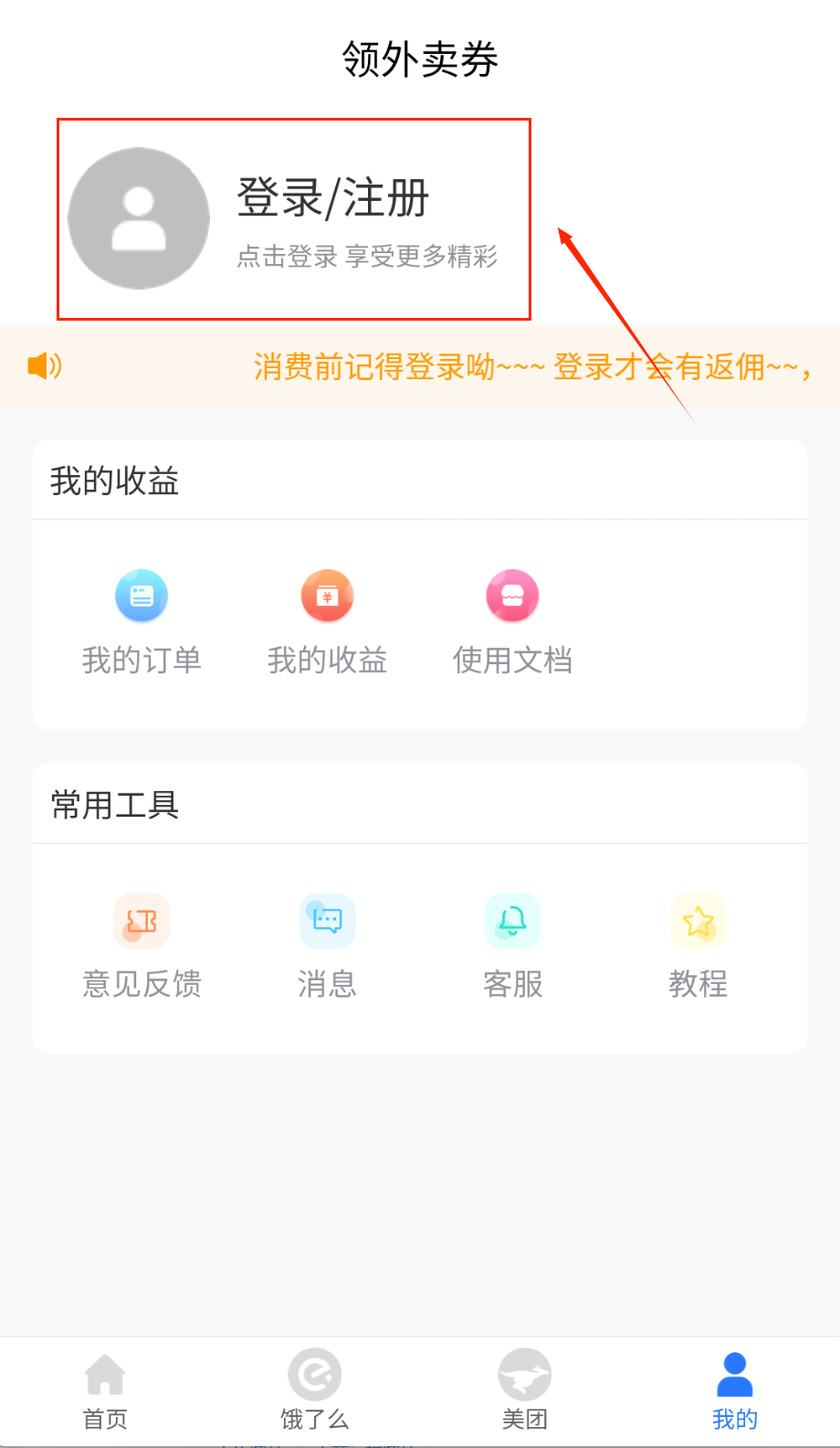Open 意见反馈 feedback
Screen dimensions: 840x1448
pos(142,921)
